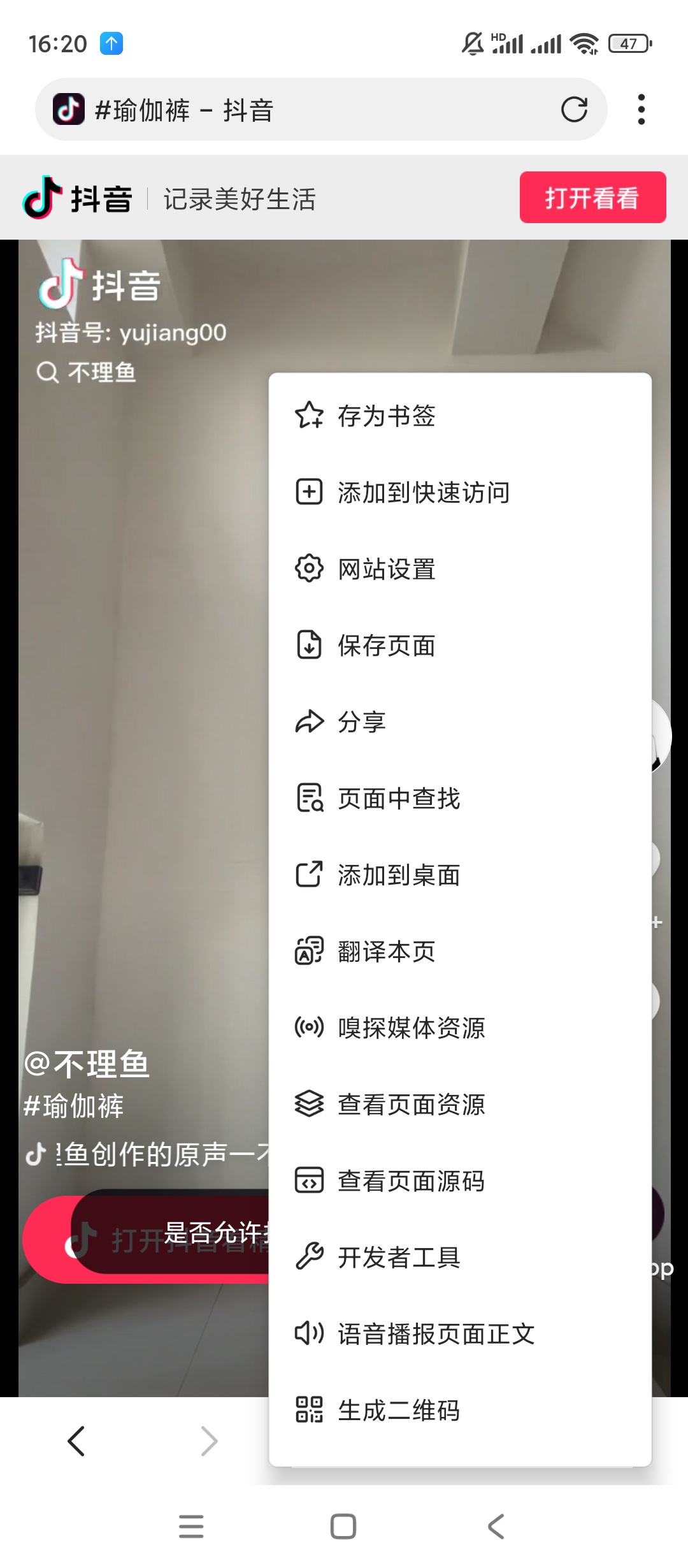Select 存为书签 to bookmark the page

(386, 416)
